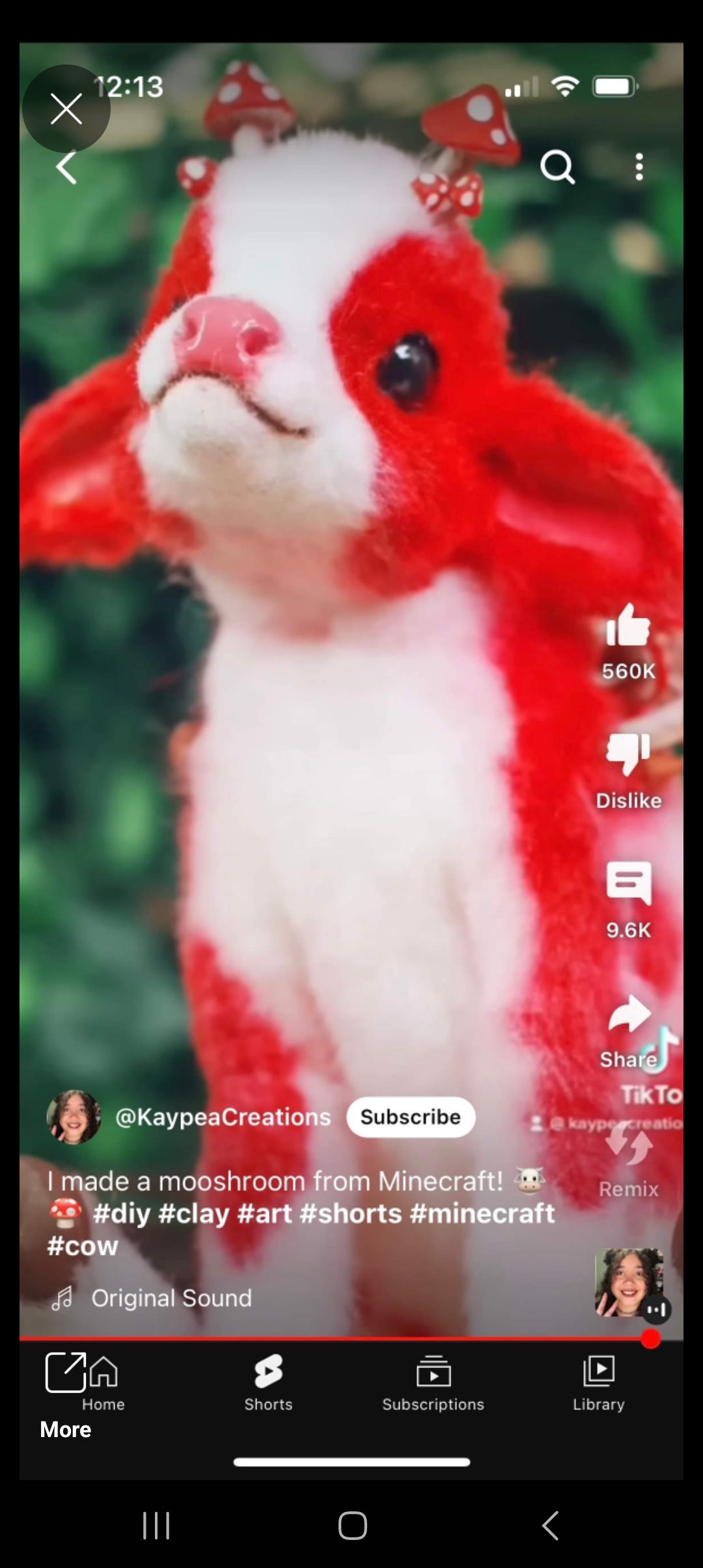Open the Original Sound page
703x1568 pixels.
[x=171, y=1298]
